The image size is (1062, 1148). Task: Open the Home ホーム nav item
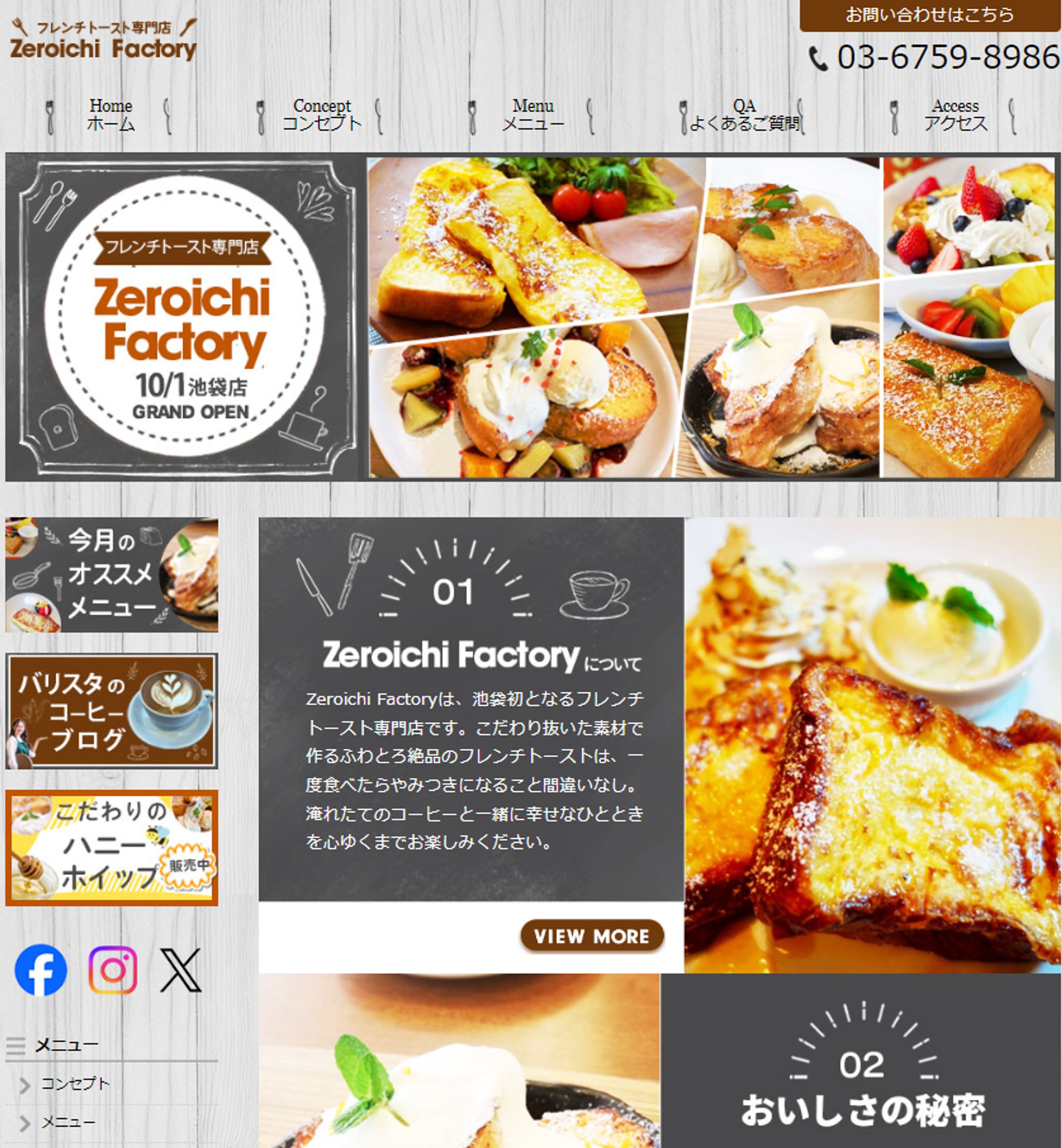pyautogui.click(x=110, y=115)
